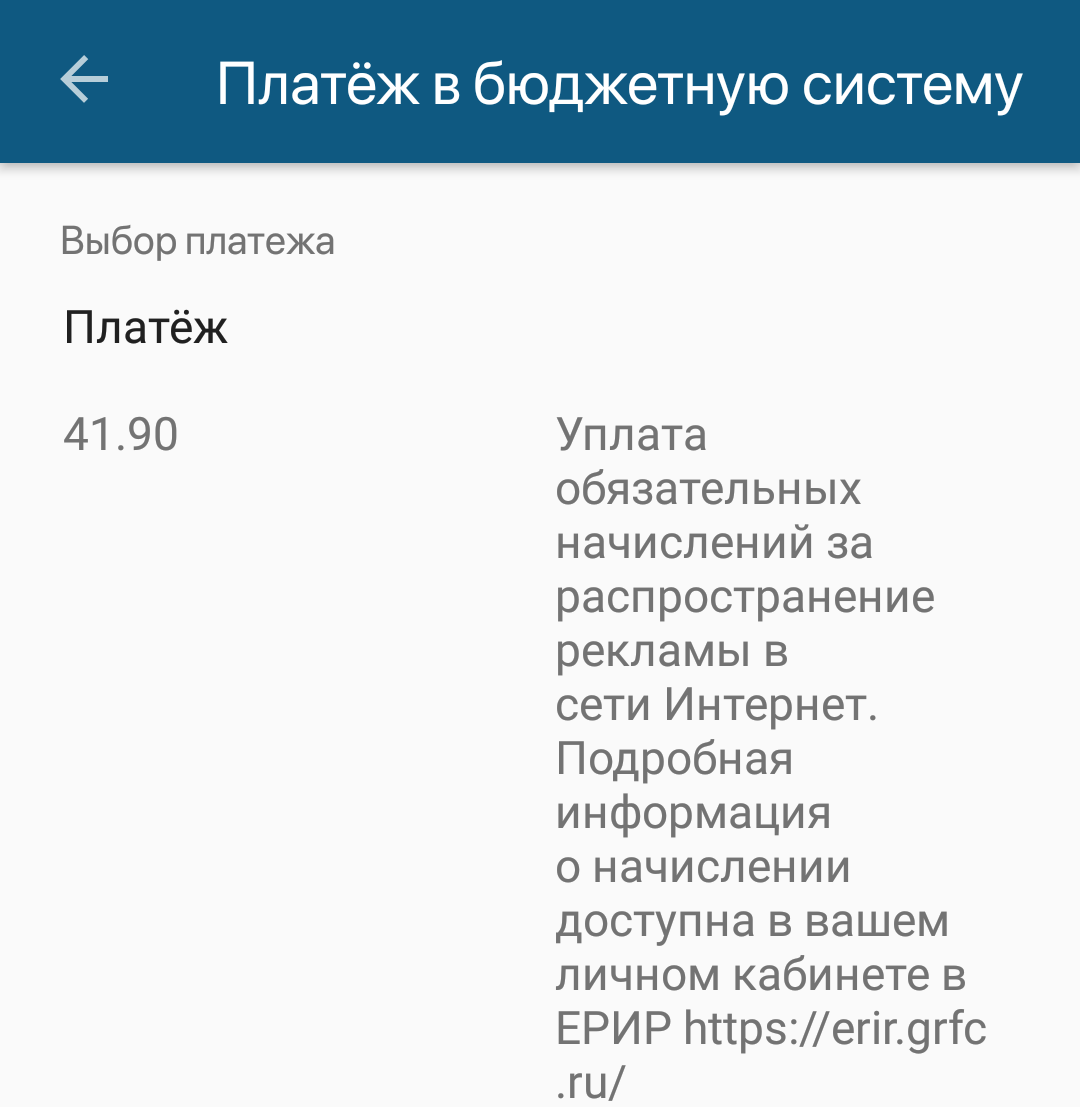Select the 41.90 payment entry
This screenshot has width=1080, height=1107.
click(121, 435)
